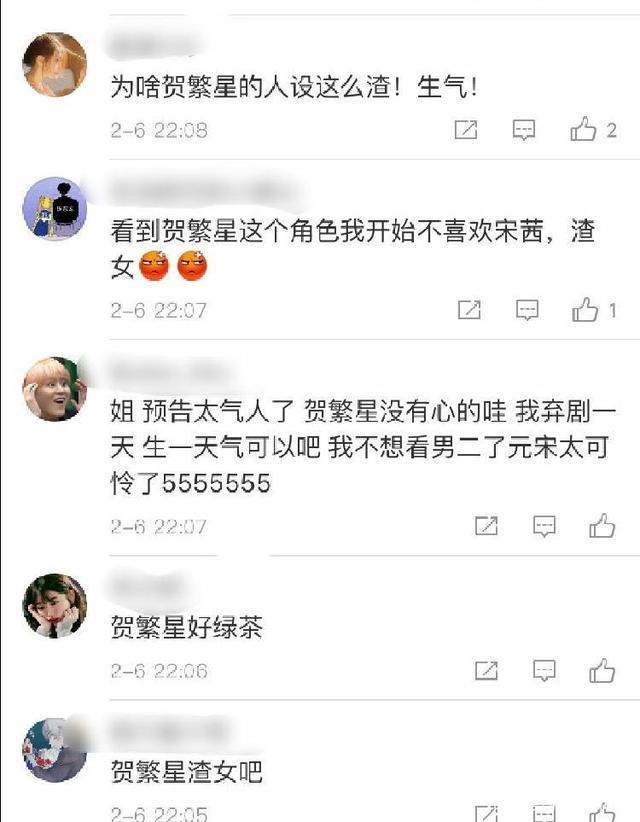
Task: Reply to the comment '贺繁星好绿茶'
Action: tap(544, 671)
